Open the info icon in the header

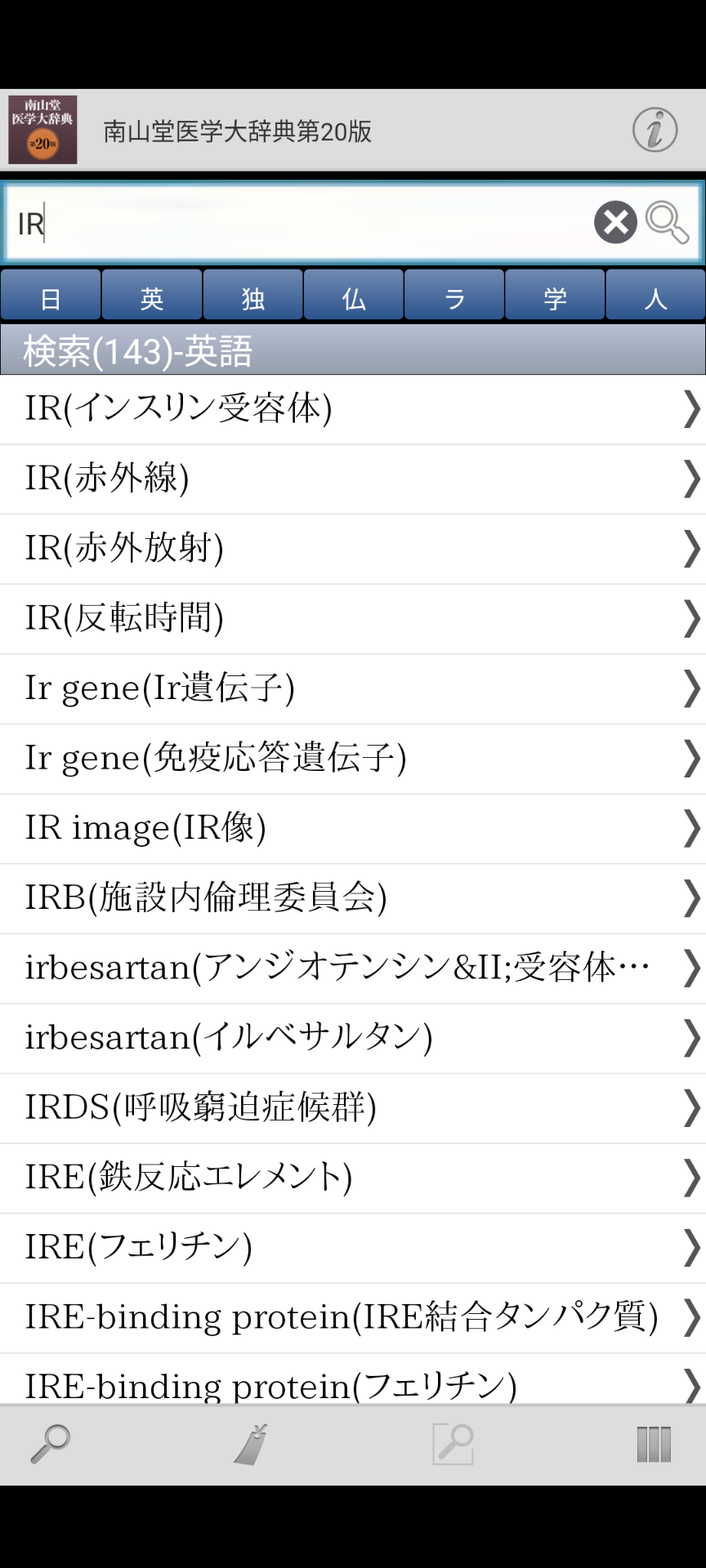[x=655, y=130]
